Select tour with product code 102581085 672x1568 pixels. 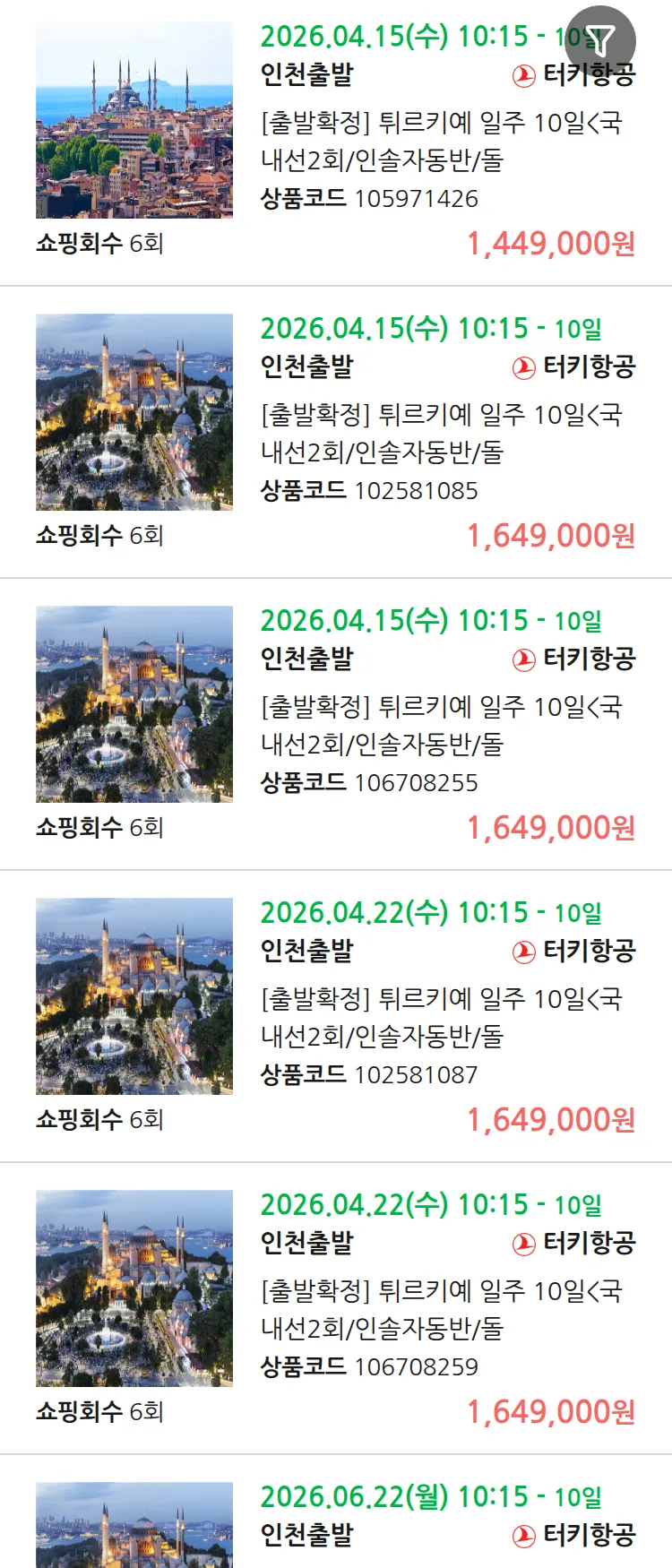(x=440, y=433)
